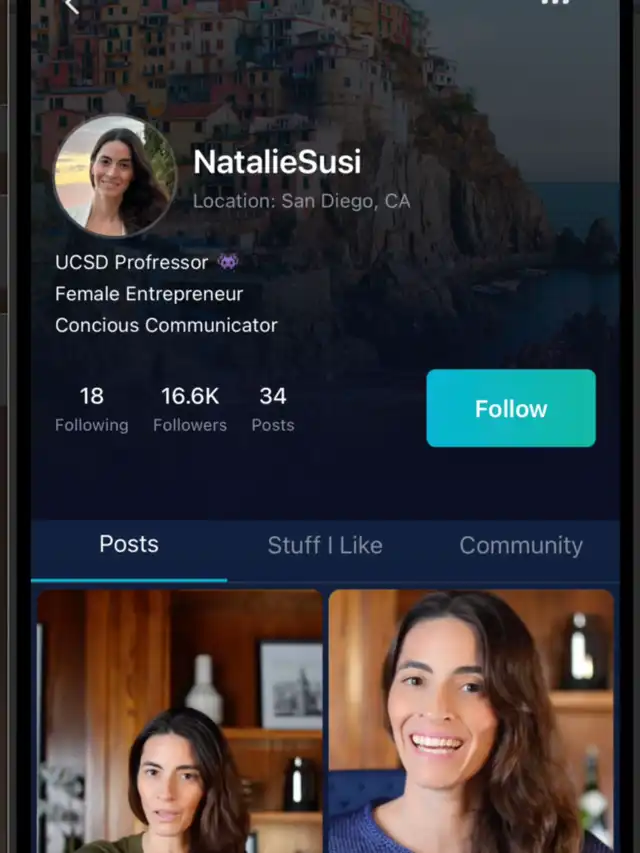Open the overflow menu at top right
640x853 pixels.
coord(555,3)
